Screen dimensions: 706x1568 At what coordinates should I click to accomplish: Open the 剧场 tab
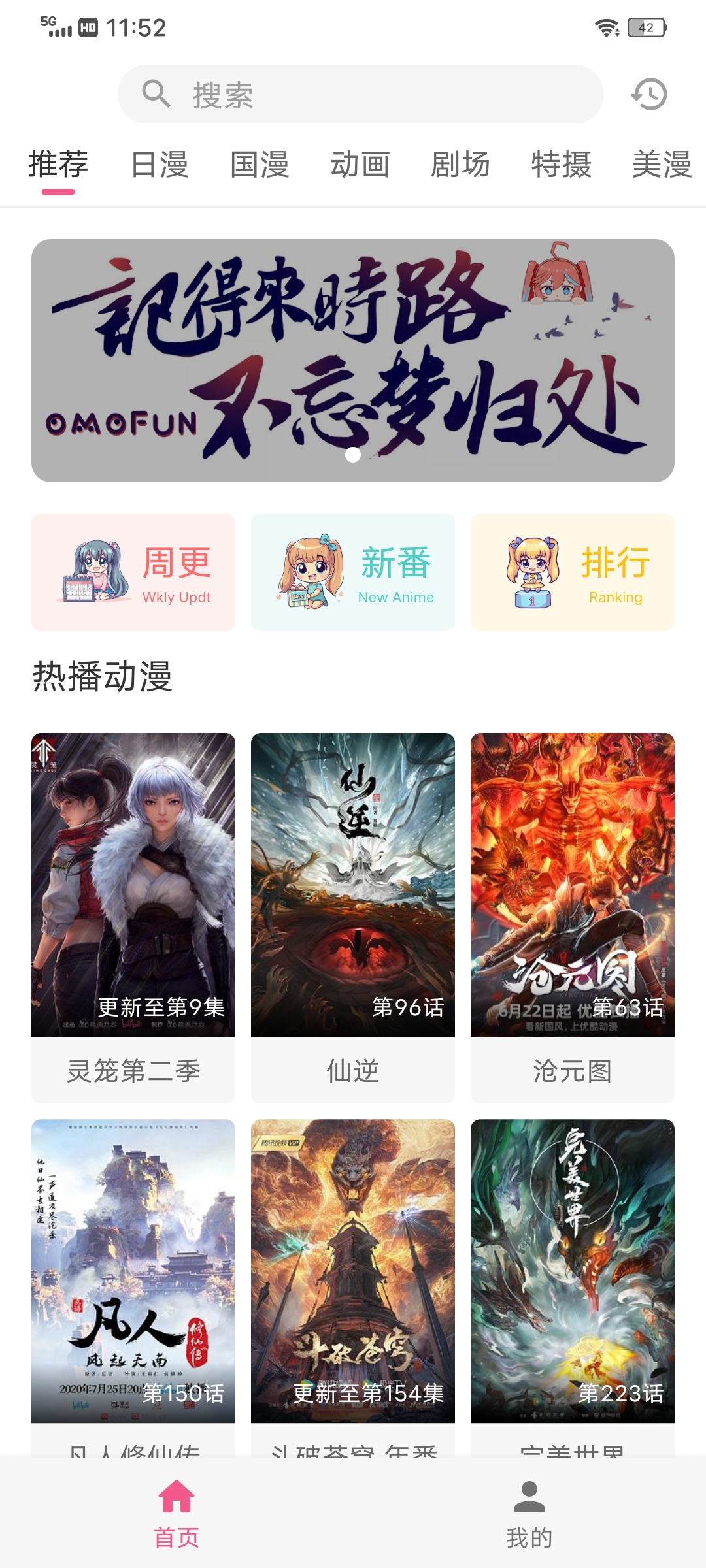[x=460, y=164]
